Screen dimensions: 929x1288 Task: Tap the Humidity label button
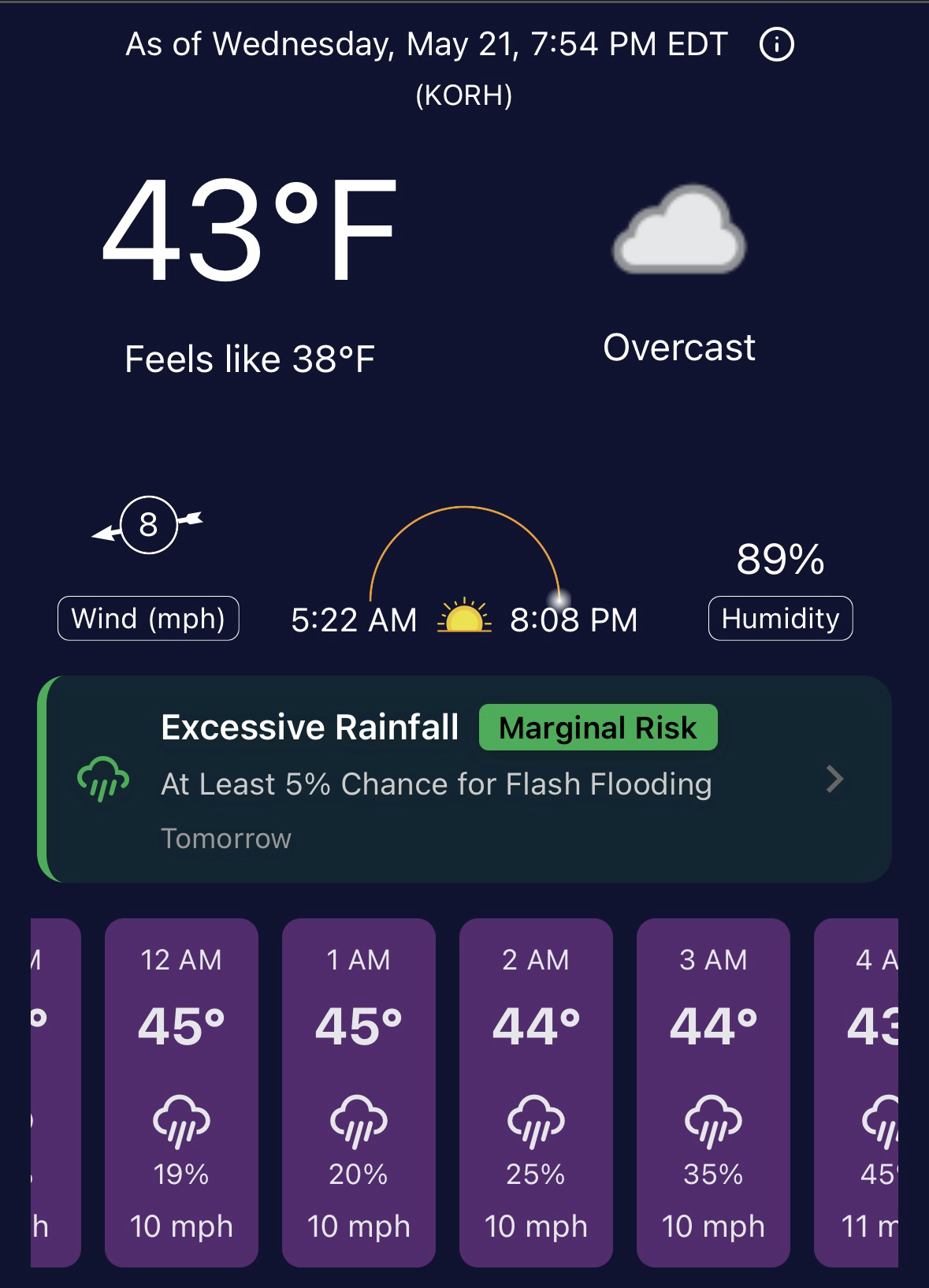coord(780,619)
